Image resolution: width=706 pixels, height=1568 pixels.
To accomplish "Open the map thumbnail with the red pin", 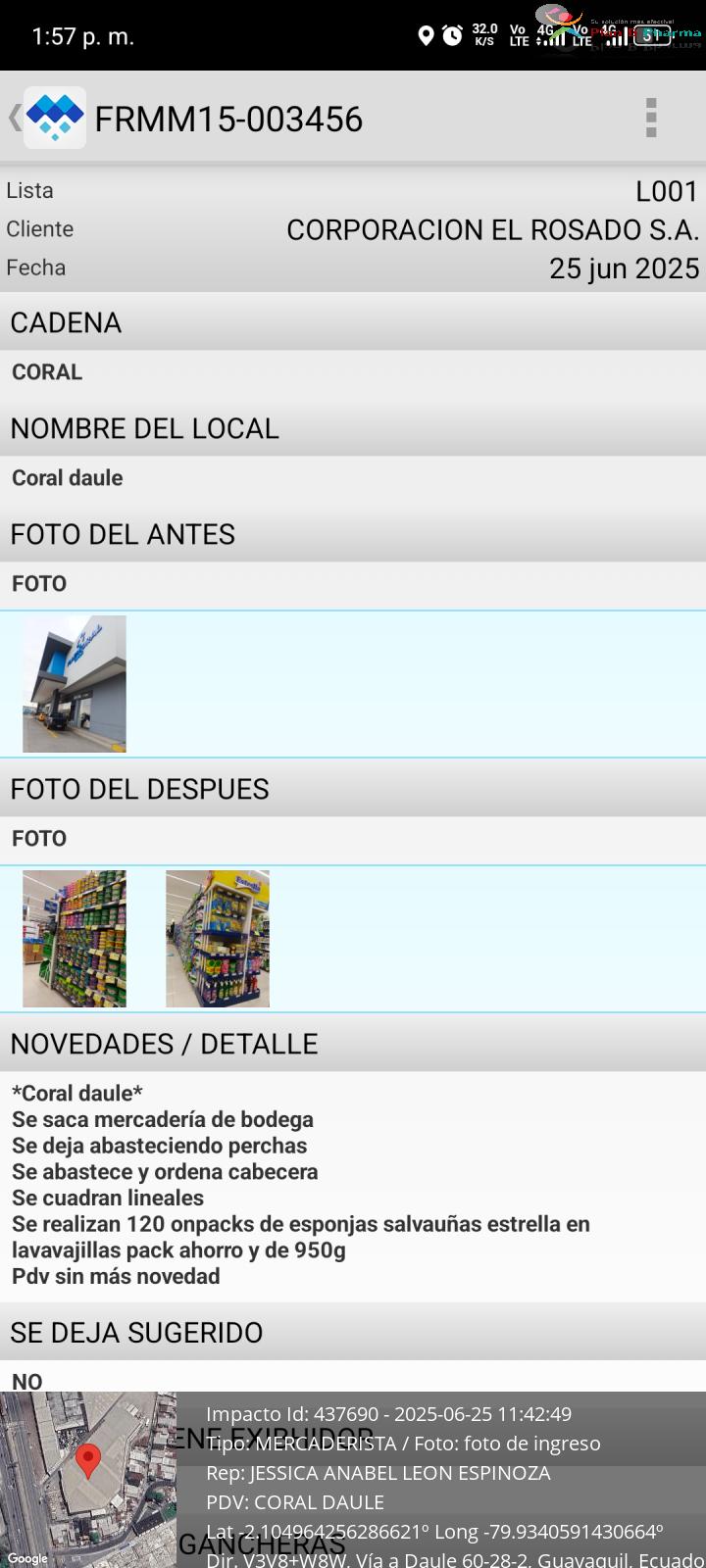I will (88, 1480).
